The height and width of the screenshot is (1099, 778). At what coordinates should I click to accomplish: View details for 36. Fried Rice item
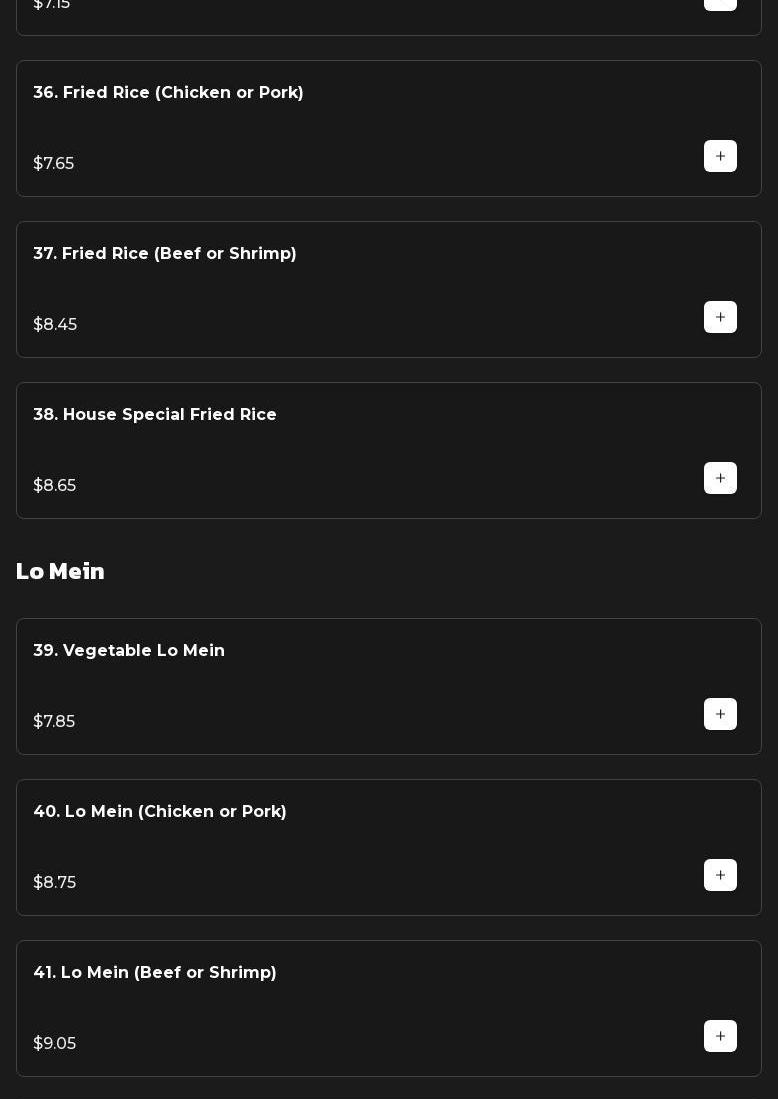(x=168, y=93)
